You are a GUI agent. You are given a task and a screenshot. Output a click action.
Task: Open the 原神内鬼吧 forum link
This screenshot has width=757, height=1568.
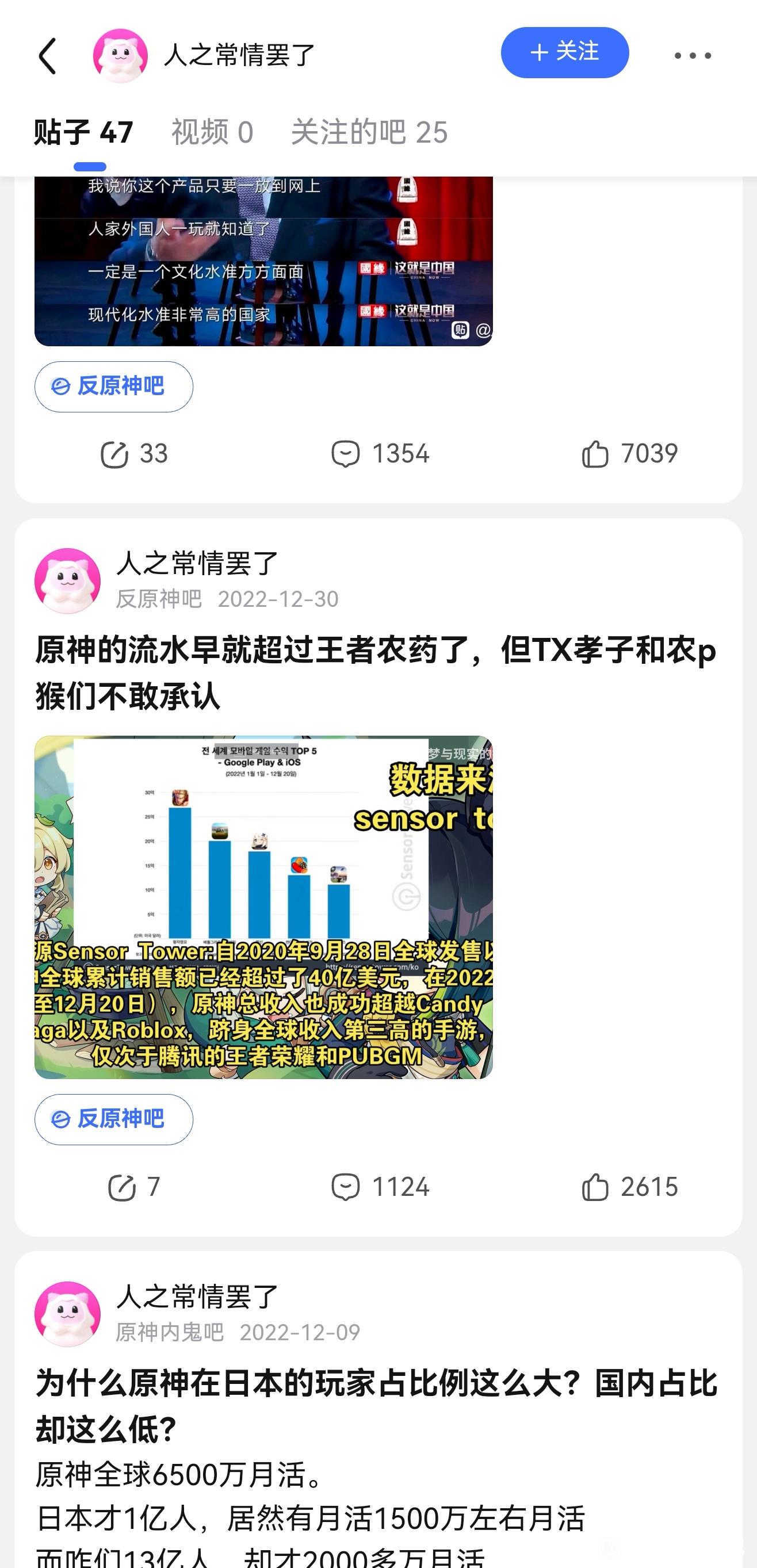click(170, 1332)
